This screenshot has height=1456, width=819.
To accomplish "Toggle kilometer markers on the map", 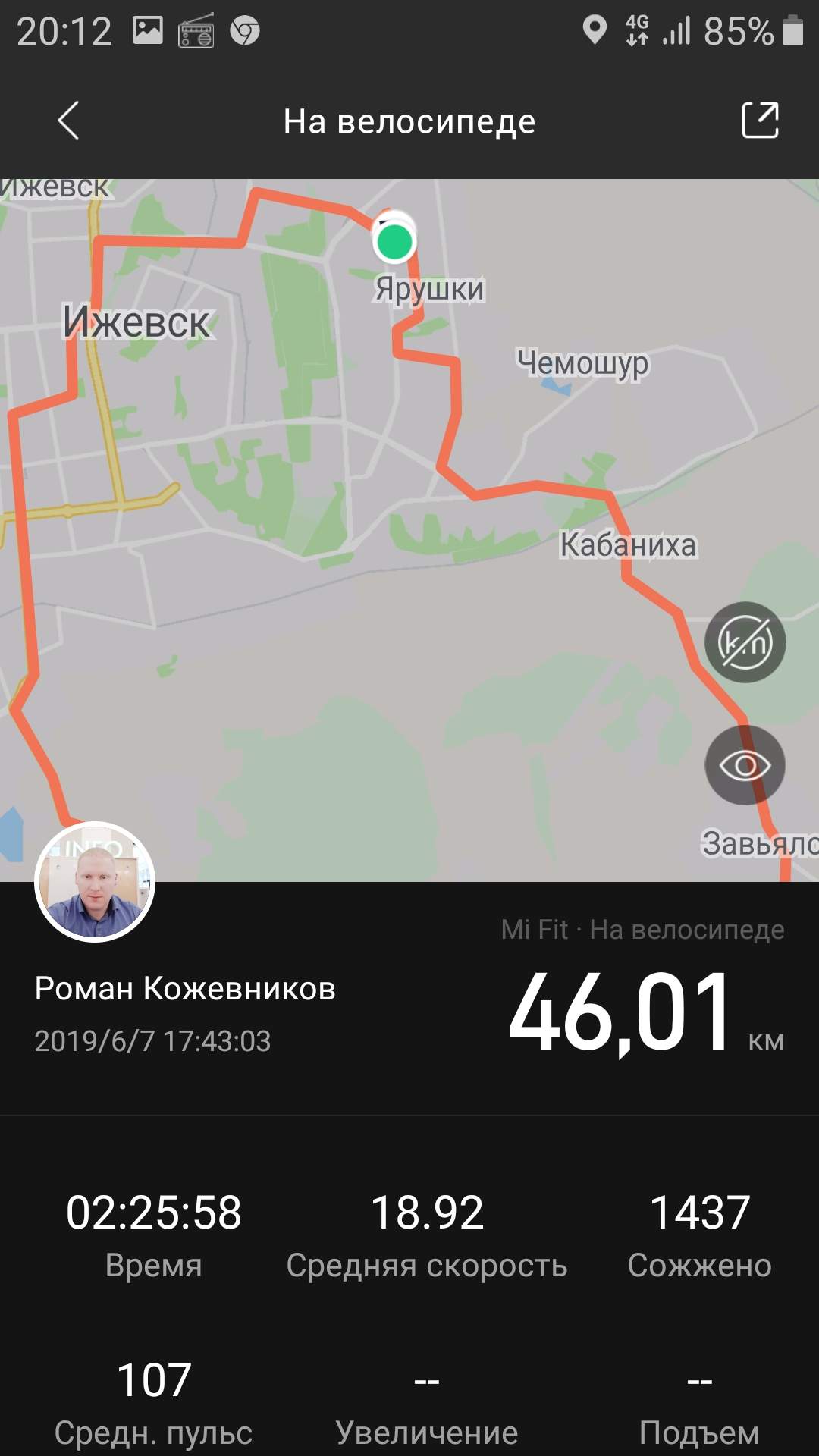I will coord(745,642).
